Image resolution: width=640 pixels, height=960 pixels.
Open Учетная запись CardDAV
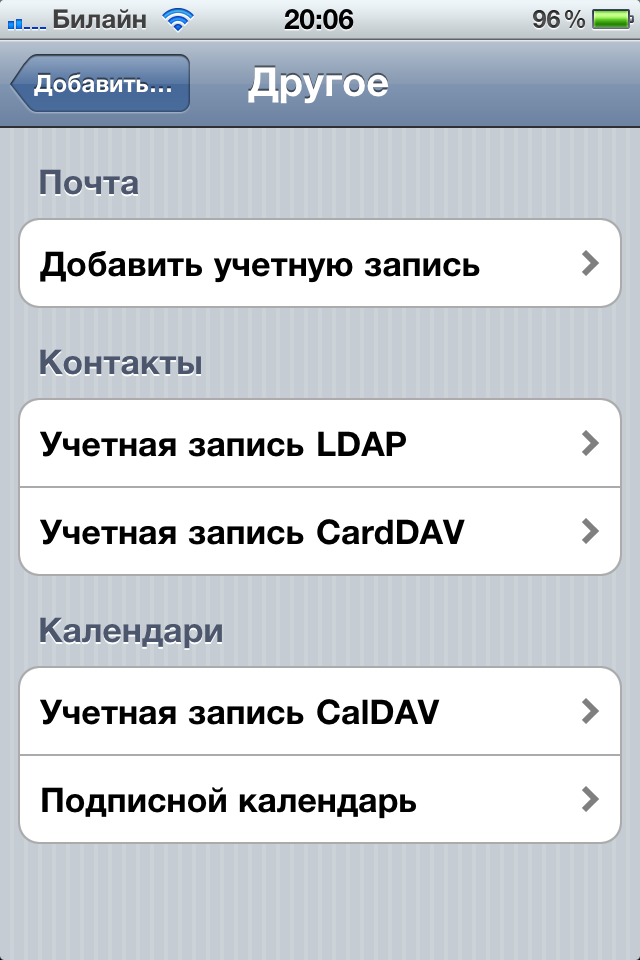coord(320,531)
